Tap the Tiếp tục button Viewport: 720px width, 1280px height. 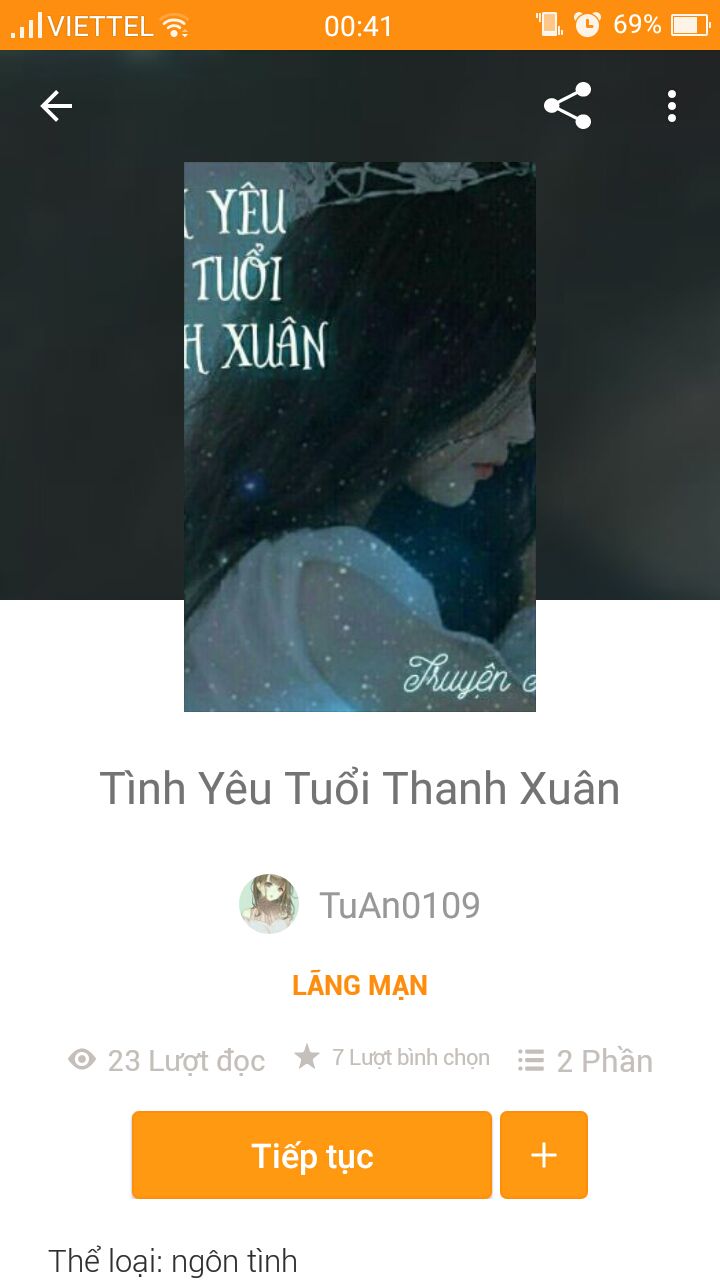point(312,1155)
